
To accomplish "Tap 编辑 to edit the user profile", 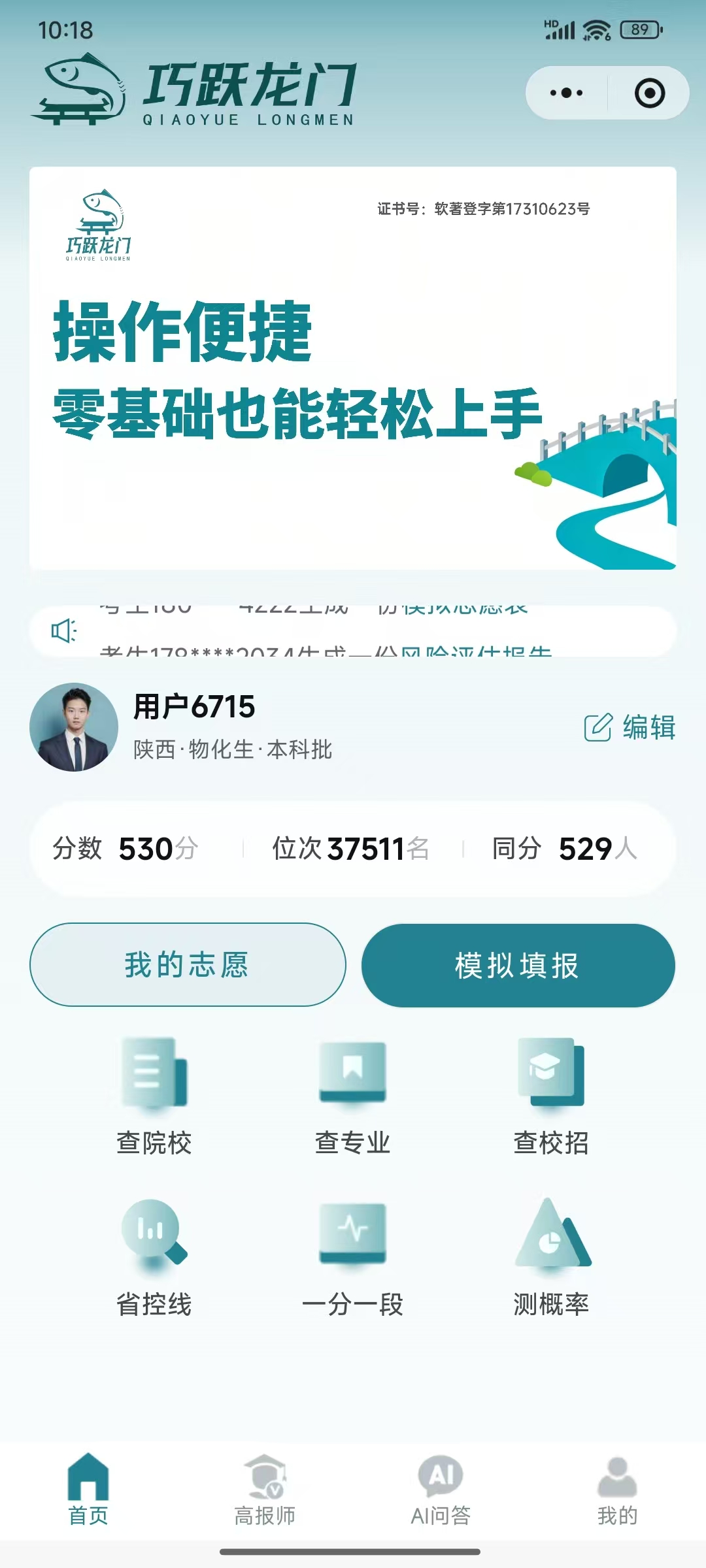I will click(630, 727).
